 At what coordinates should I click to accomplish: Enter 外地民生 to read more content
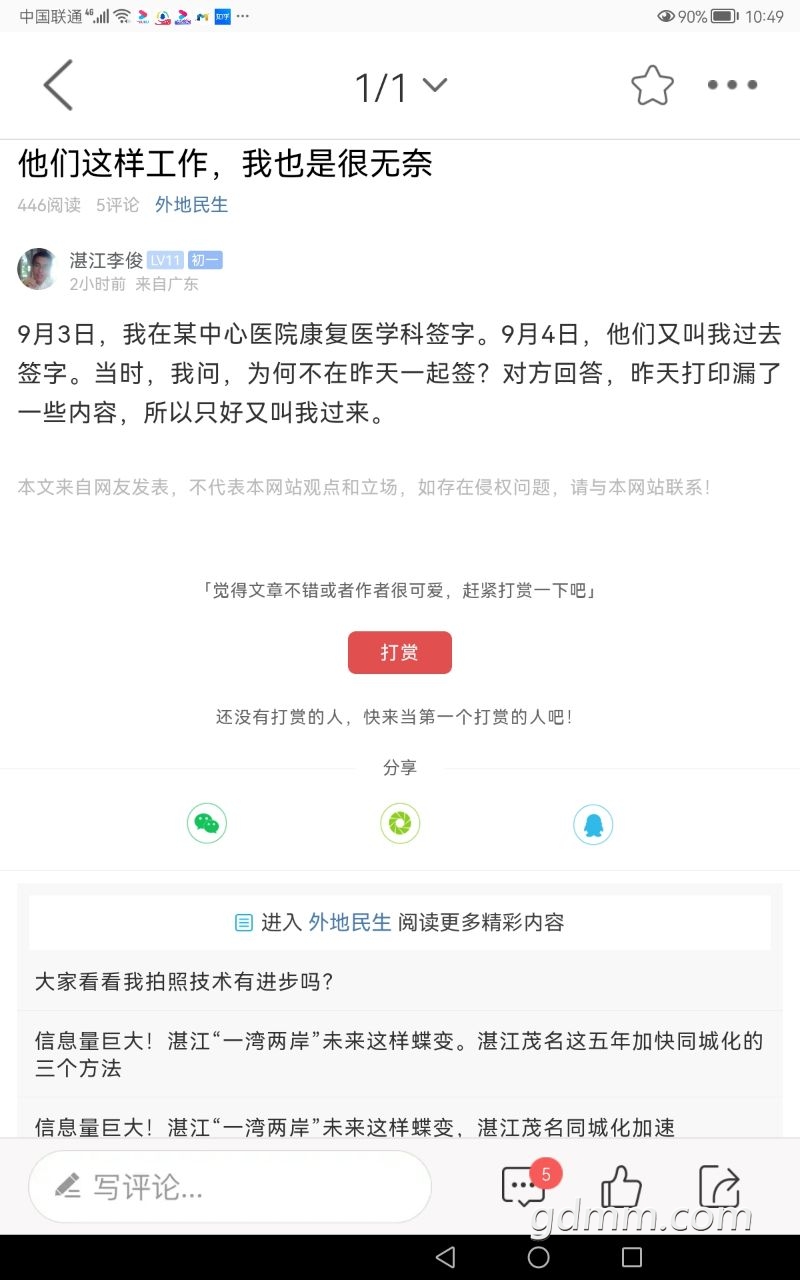[400, 922]
